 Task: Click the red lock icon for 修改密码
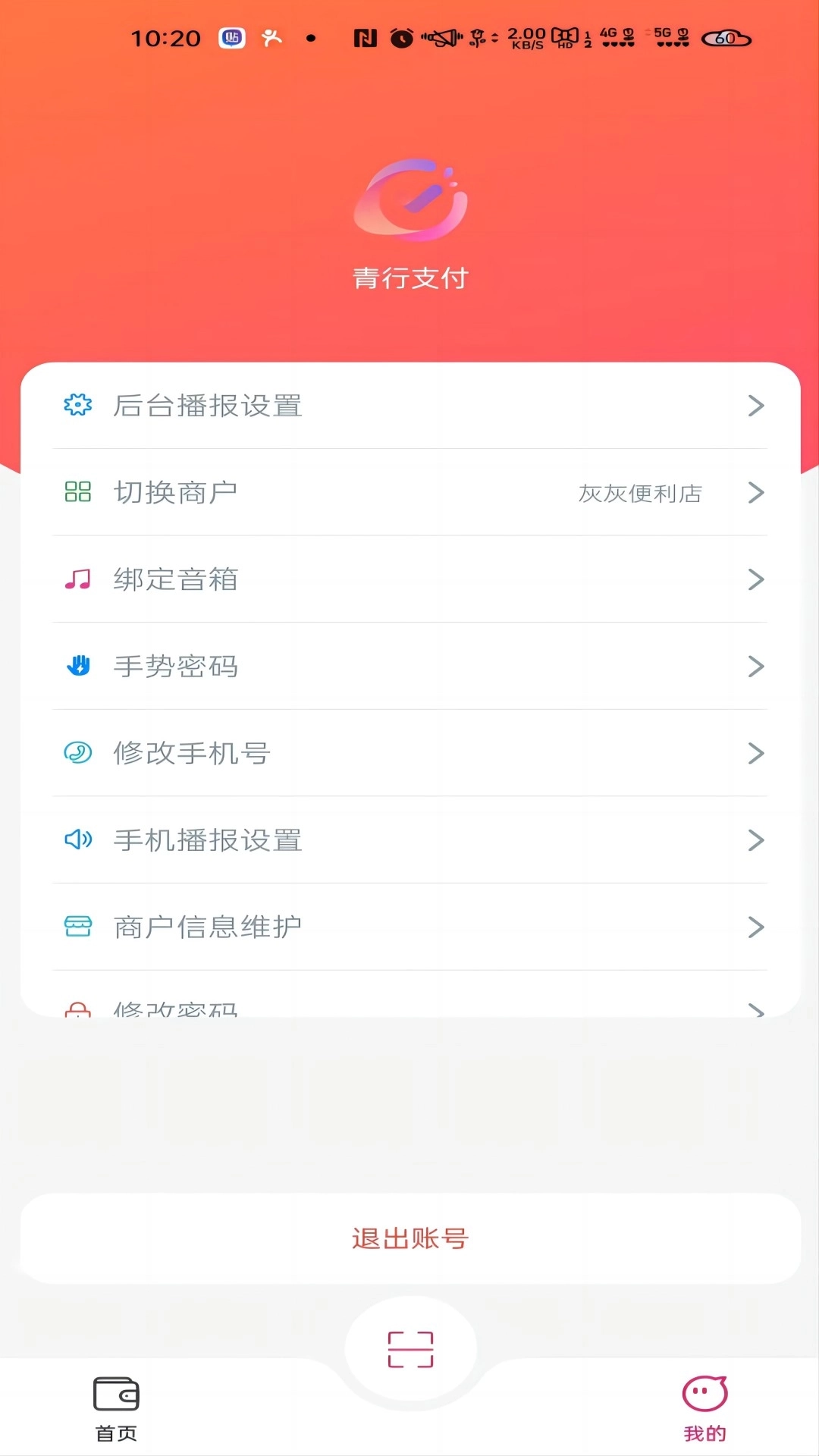[x=78, y=1009]
